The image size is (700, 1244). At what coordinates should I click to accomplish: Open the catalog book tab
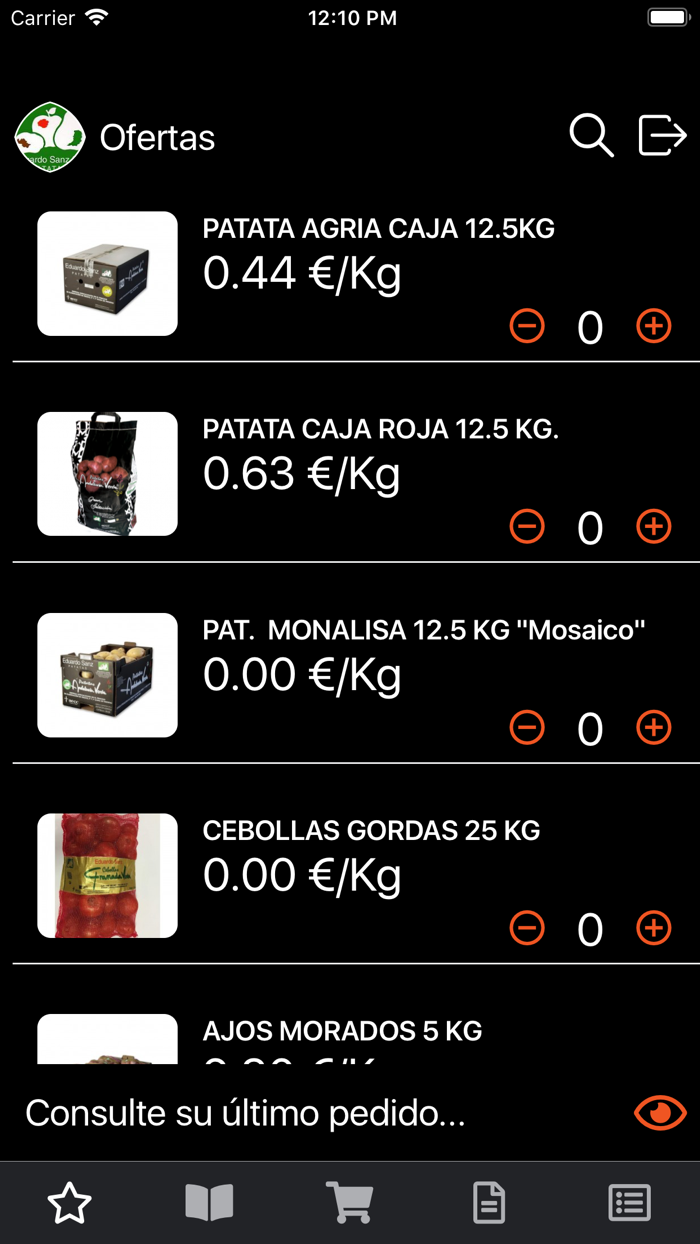pyautogui.click(x=209, y=1203)
